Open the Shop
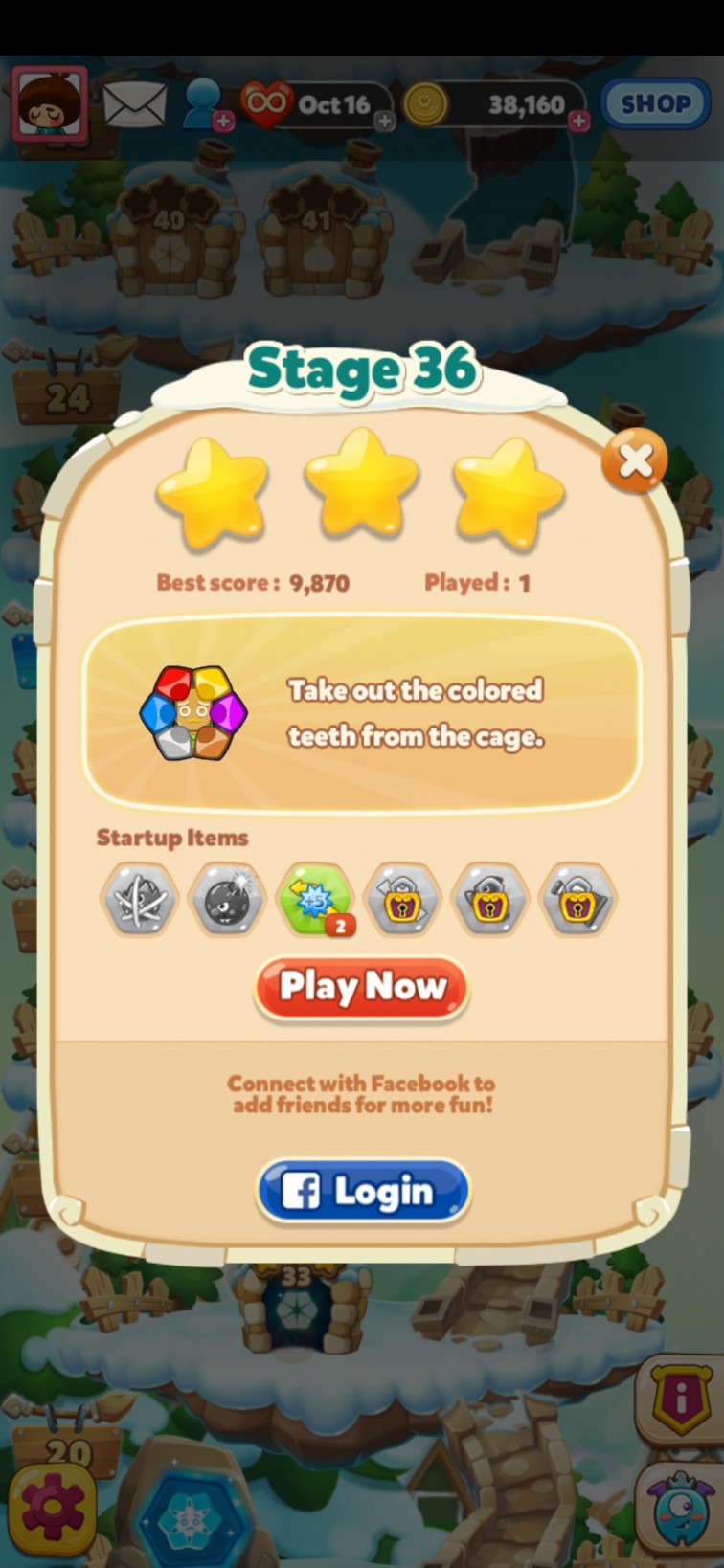This screenshot has width=724, height=1568. (655, 103)
